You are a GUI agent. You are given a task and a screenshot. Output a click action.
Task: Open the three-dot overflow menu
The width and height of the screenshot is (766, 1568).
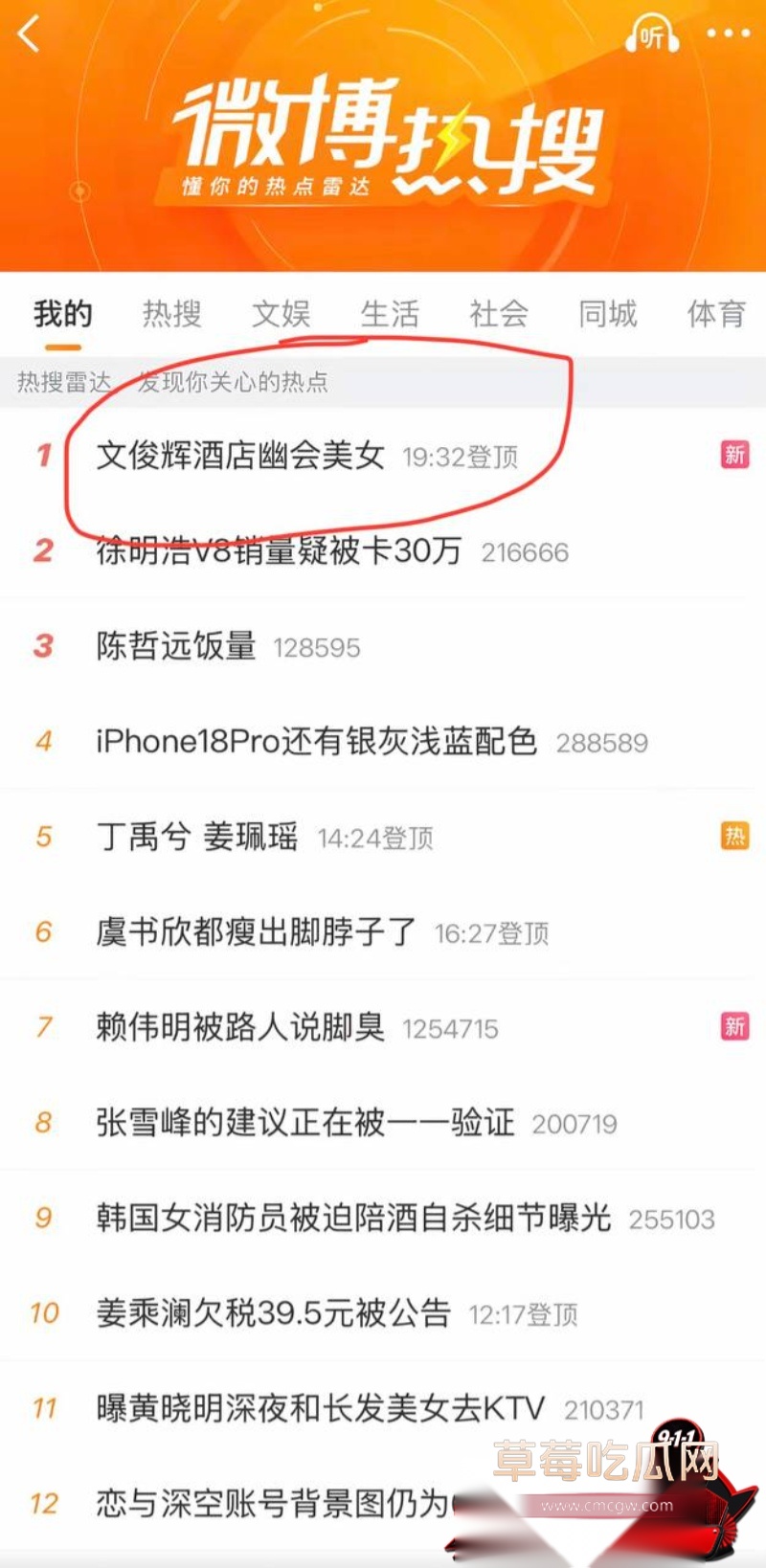pyautogui.click(x=728, y=34)
